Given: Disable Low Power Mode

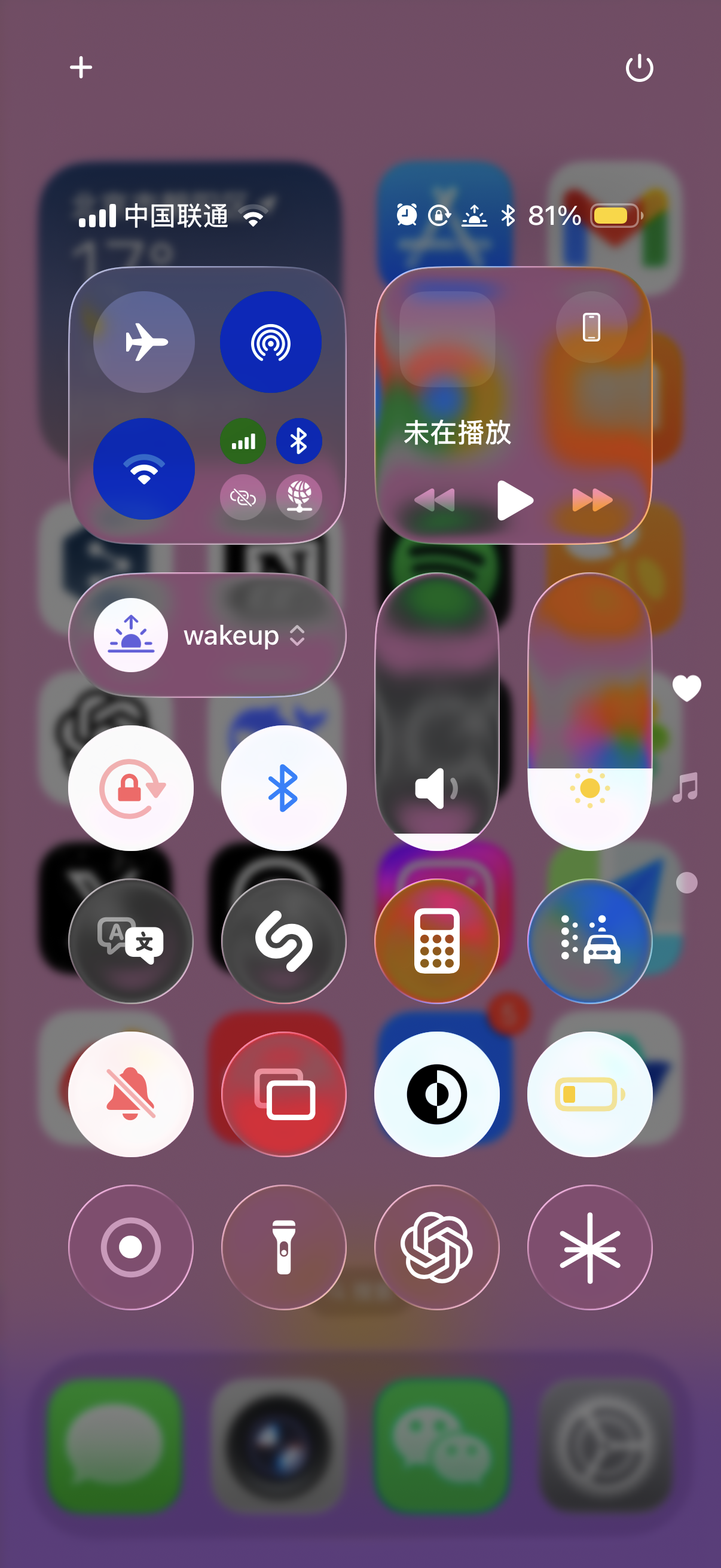Looking at the screenshot, I should click(x=590, y=1094).
